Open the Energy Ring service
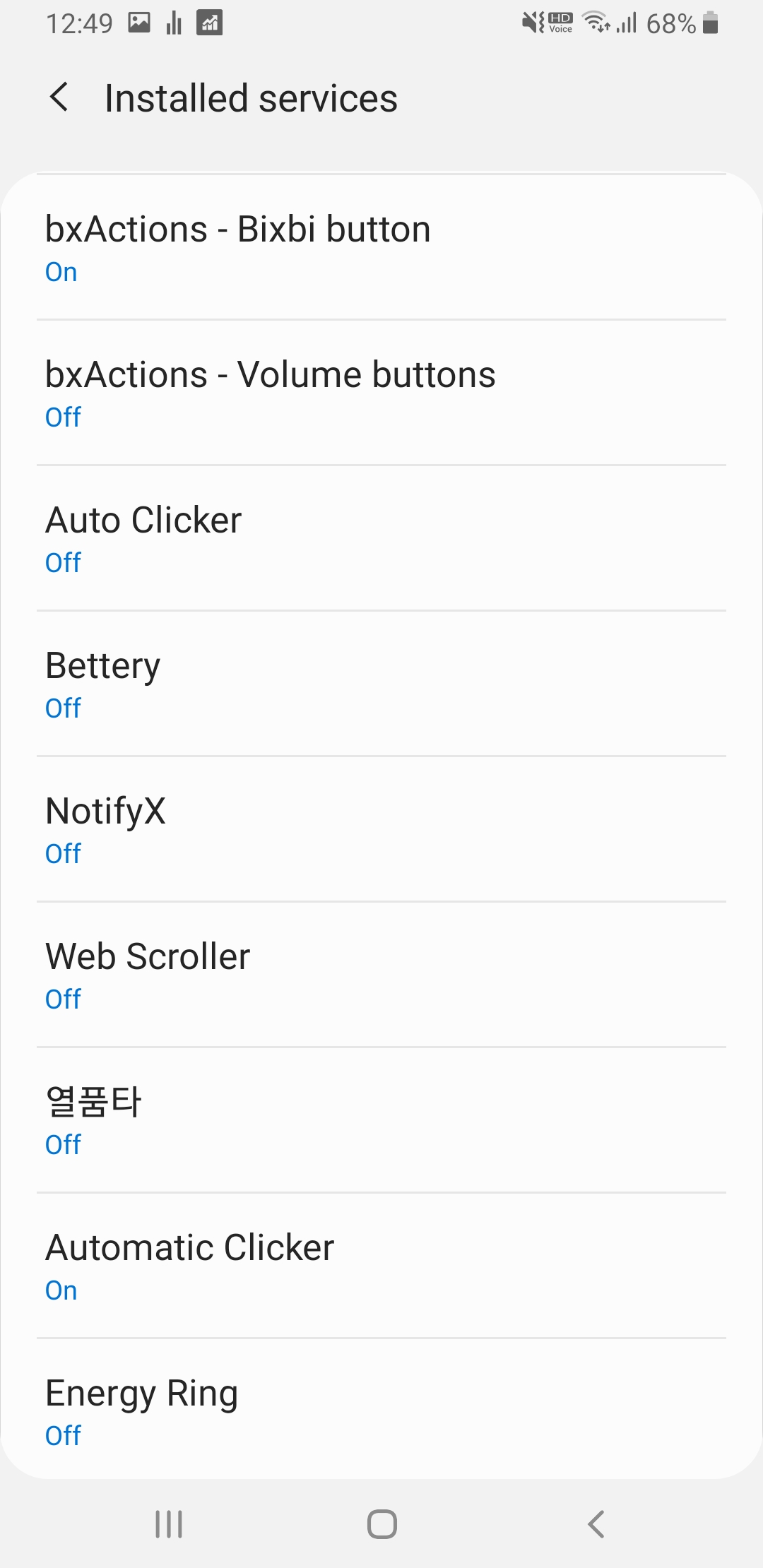This screenshot has height=1568, width=763. click(381, 1409)
